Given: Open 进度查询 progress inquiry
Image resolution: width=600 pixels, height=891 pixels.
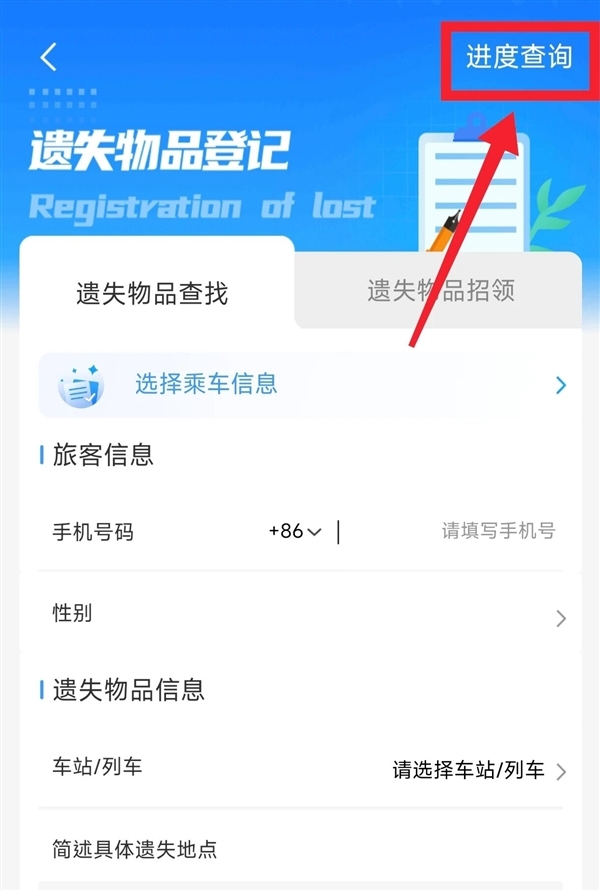Looking at the screenshot, I should point(518,56).
